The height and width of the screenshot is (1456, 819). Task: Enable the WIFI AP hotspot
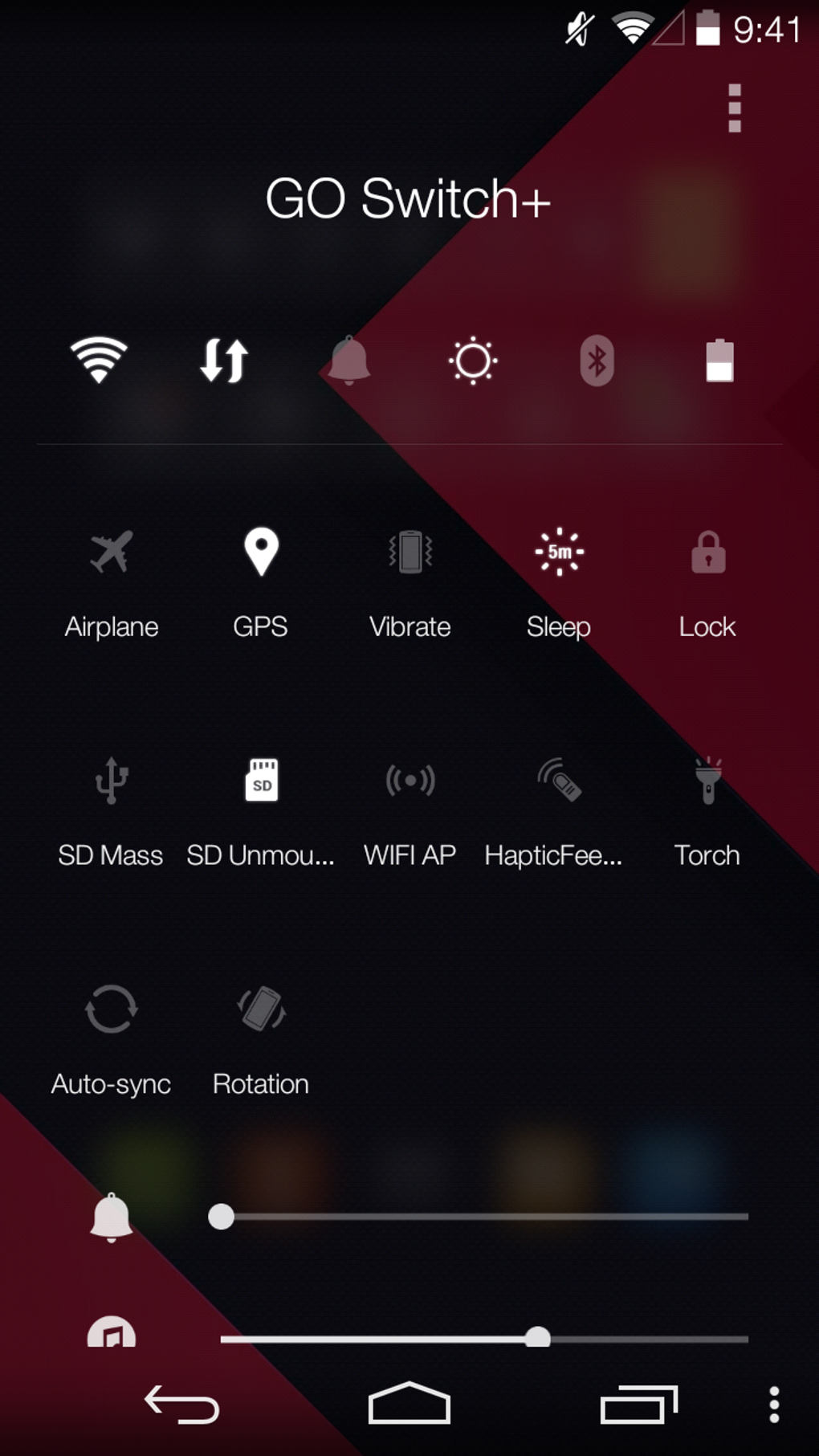(409, 781)
